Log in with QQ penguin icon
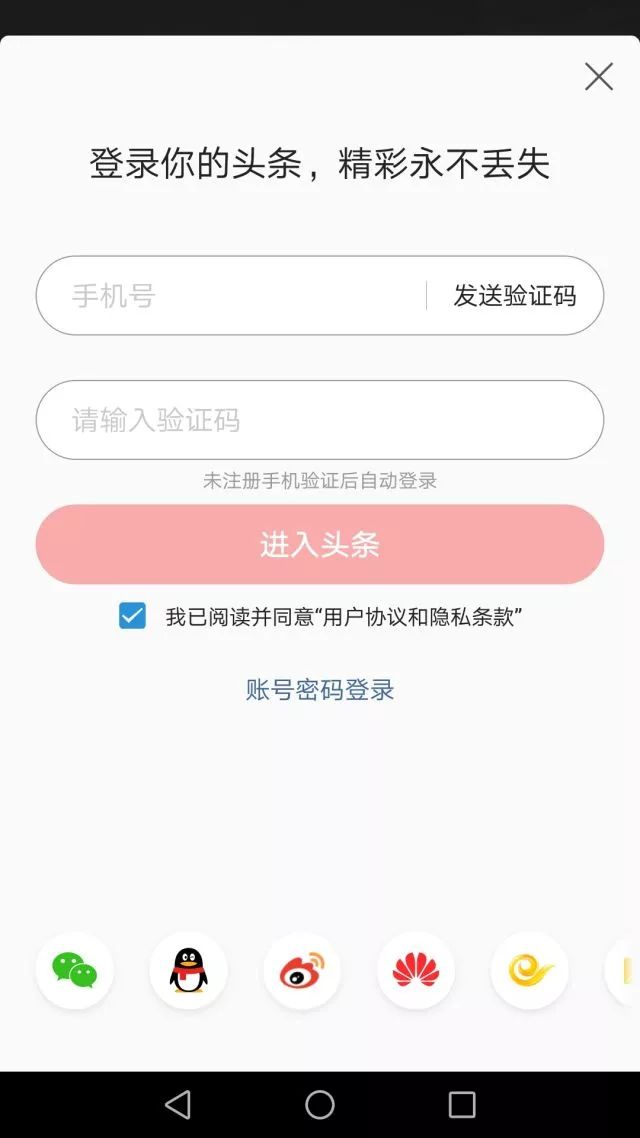 (x=188, y=970)
